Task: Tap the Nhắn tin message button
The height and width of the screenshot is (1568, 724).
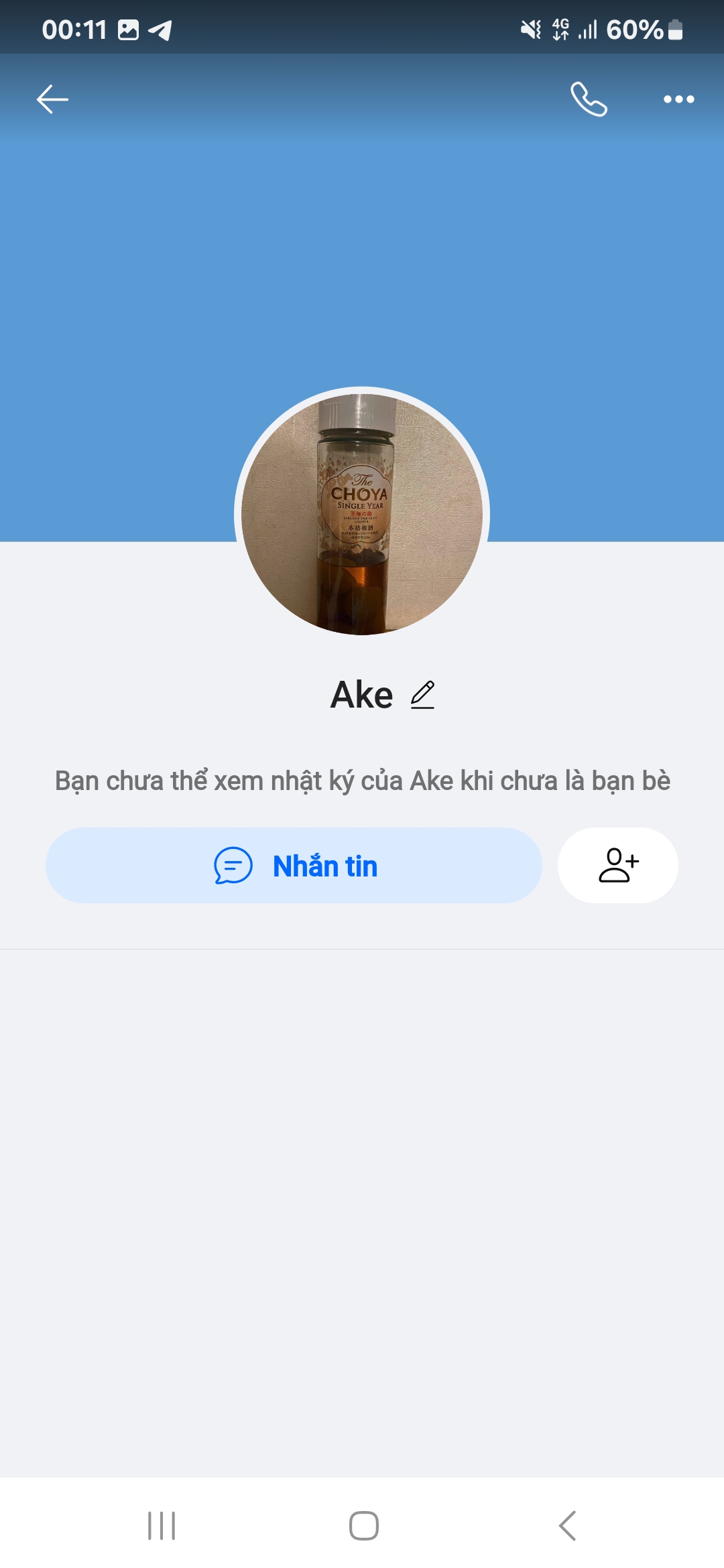Action: (294, 866)
